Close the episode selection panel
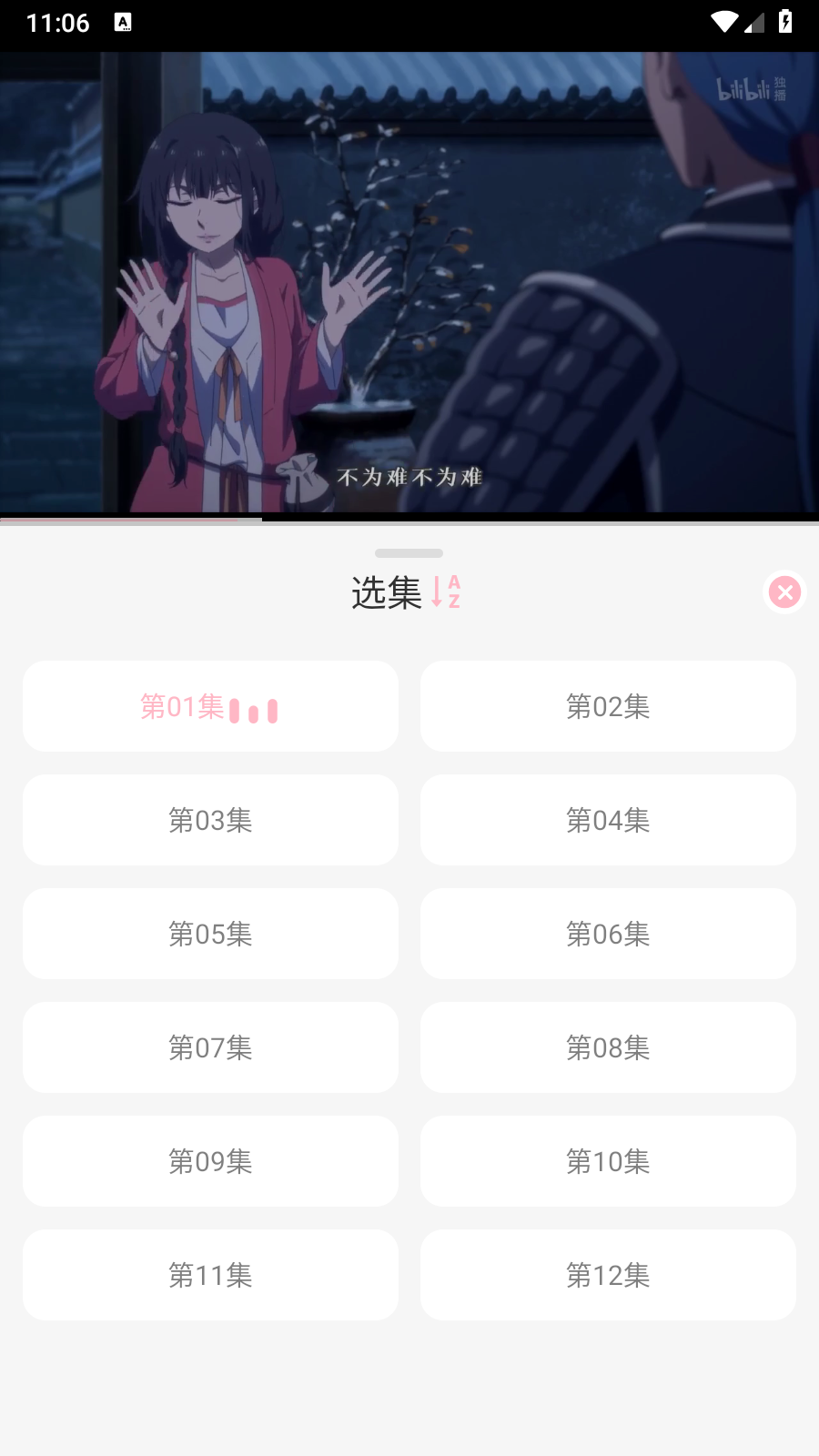 (784, 592)
